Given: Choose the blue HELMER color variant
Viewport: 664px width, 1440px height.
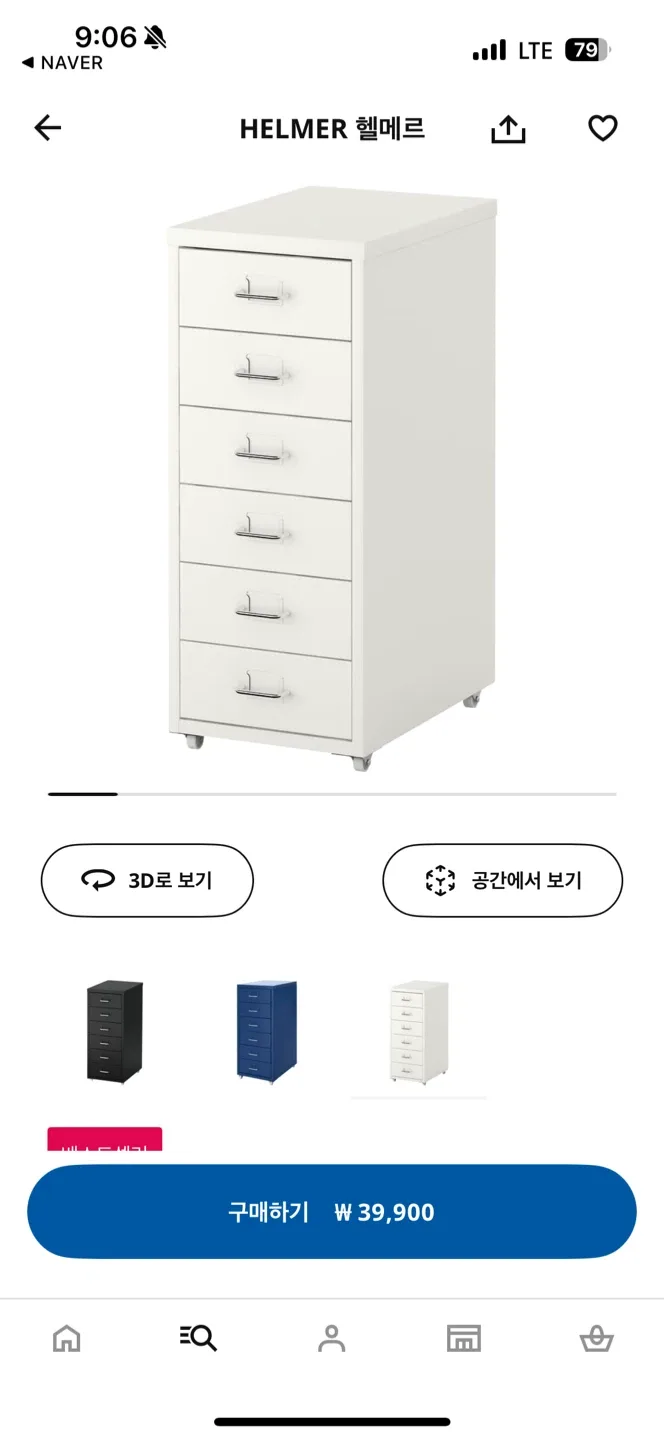Looking at the screenshot, I should pos(267,1032).
